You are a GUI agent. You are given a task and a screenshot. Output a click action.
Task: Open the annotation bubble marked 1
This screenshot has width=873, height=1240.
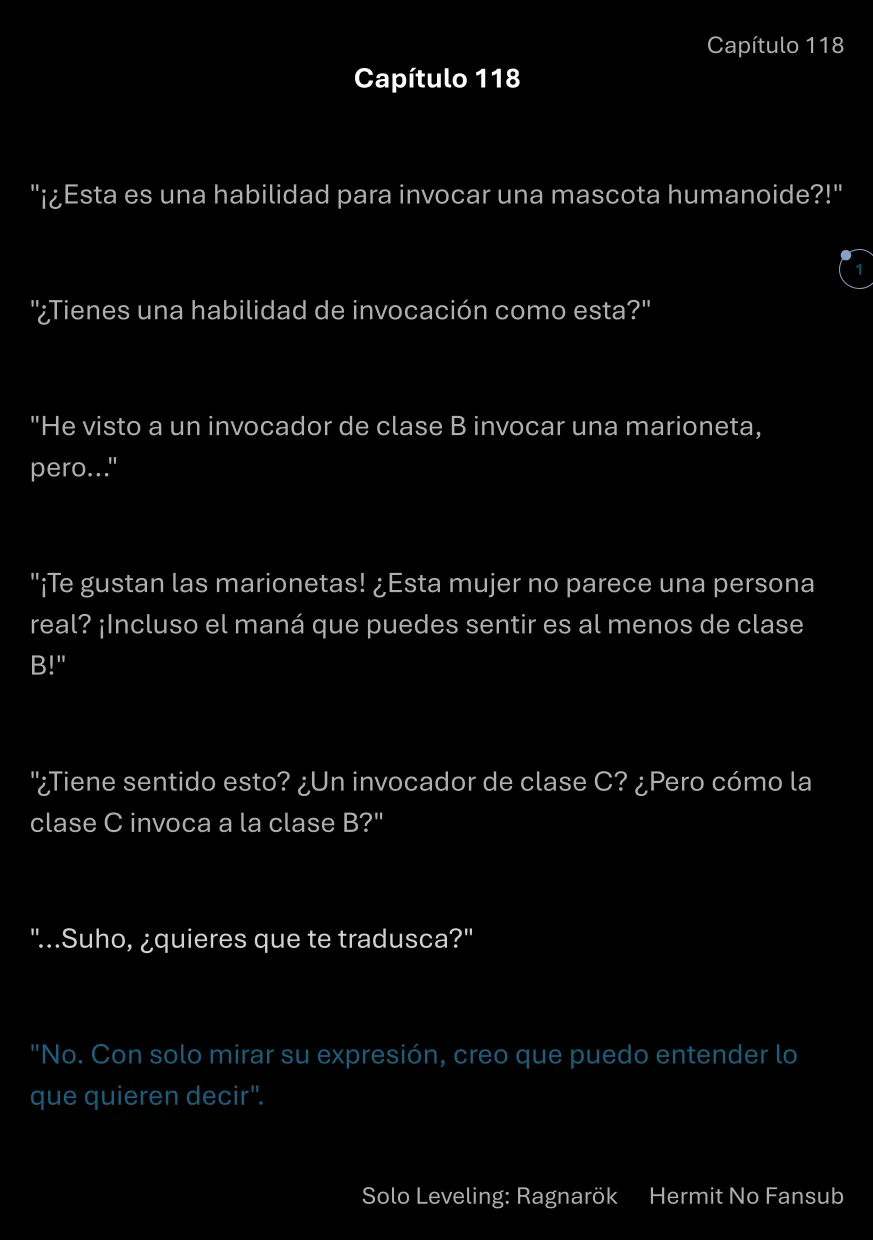pyautogui.click(x=856, y=270)
